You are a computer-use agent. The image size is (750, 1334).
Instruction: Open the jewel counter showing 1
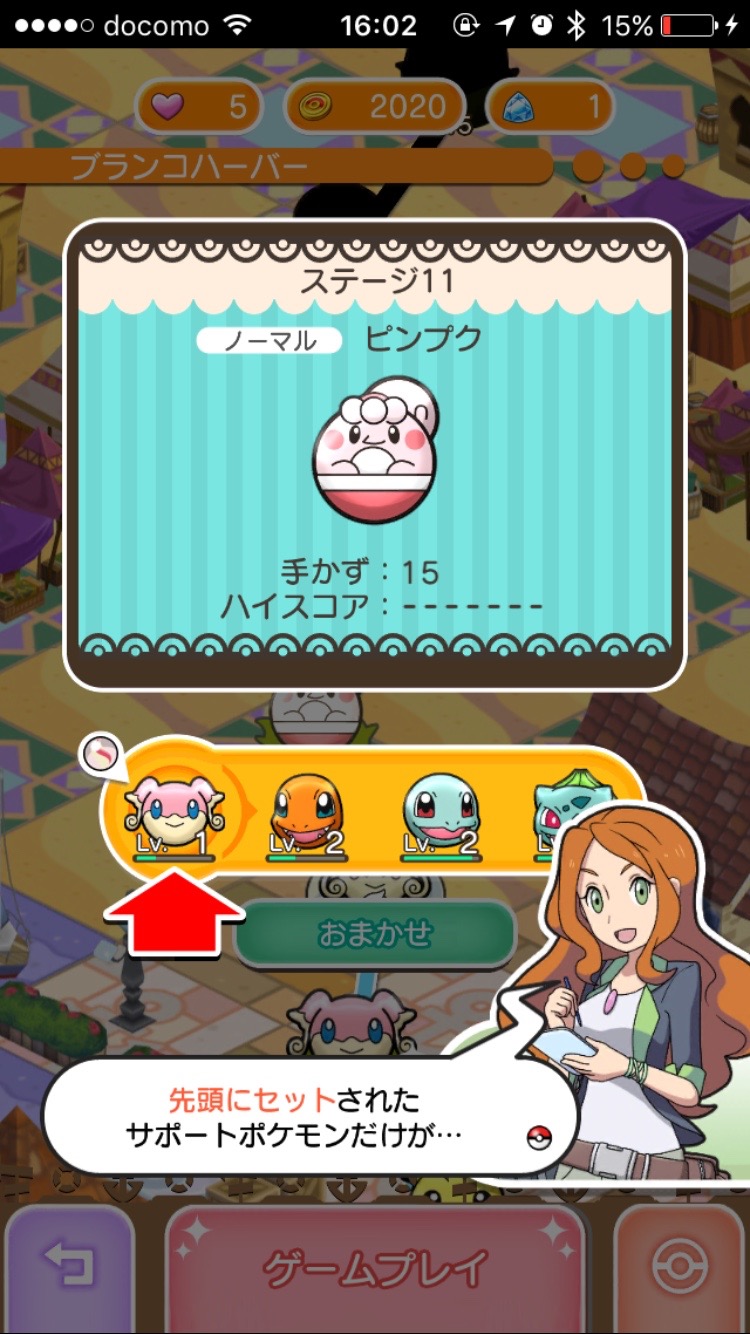(549, 107)
